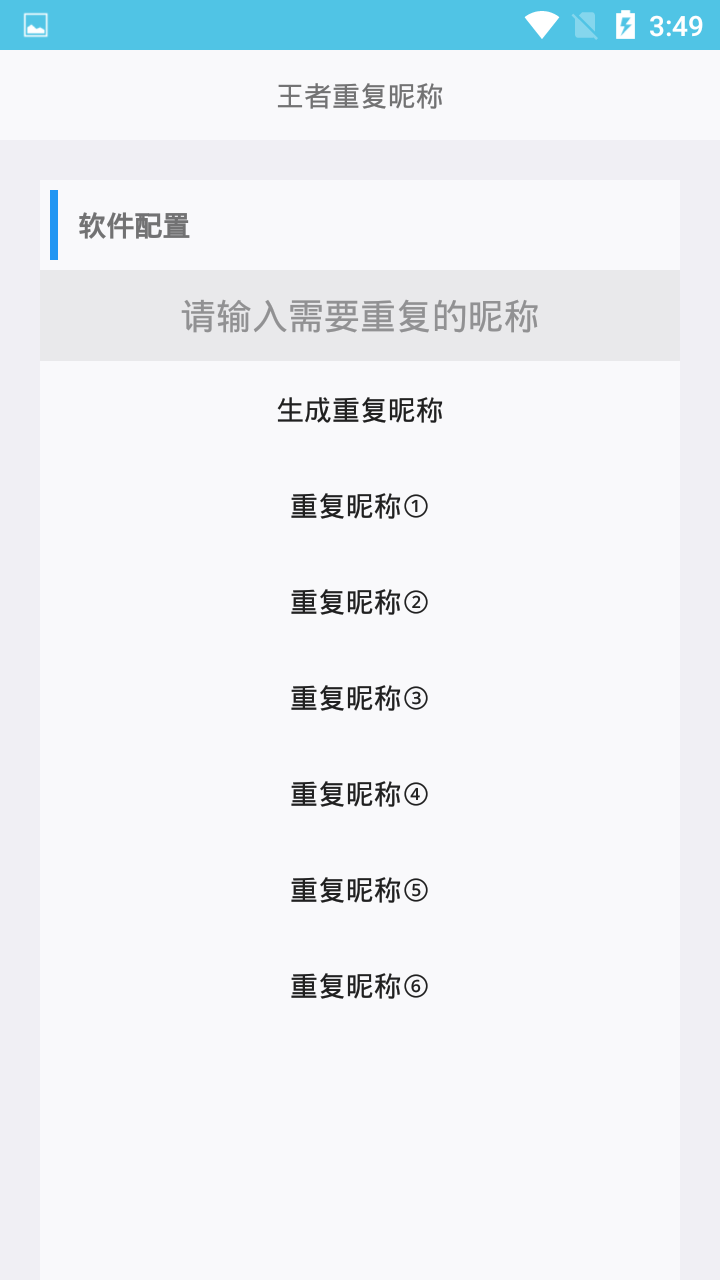Image resolution: width=720 pixels, height=1280 pixels.
Task: Choose 重复昵称④
Action: [x=360, y=794]
